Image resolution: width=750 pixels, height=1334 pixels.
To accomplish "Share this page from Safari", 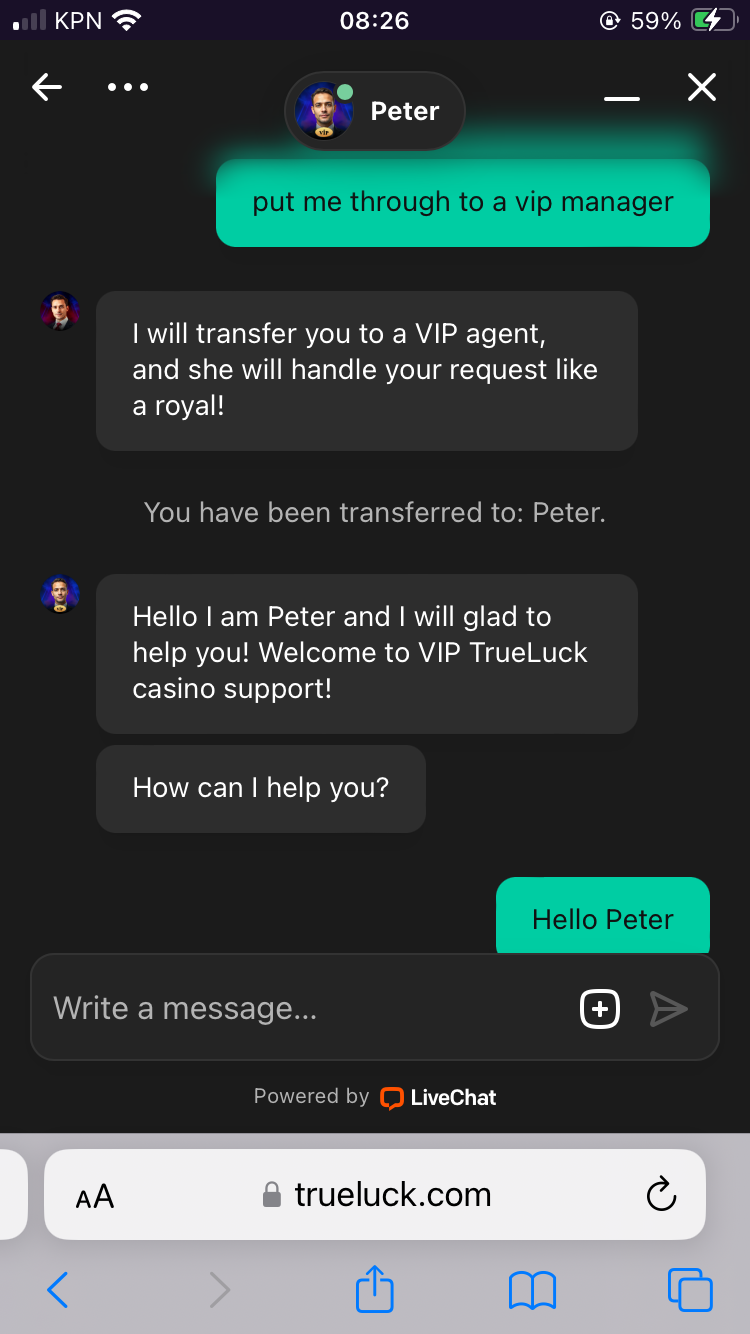I will pyautogui.click(x=375, y=1289).
